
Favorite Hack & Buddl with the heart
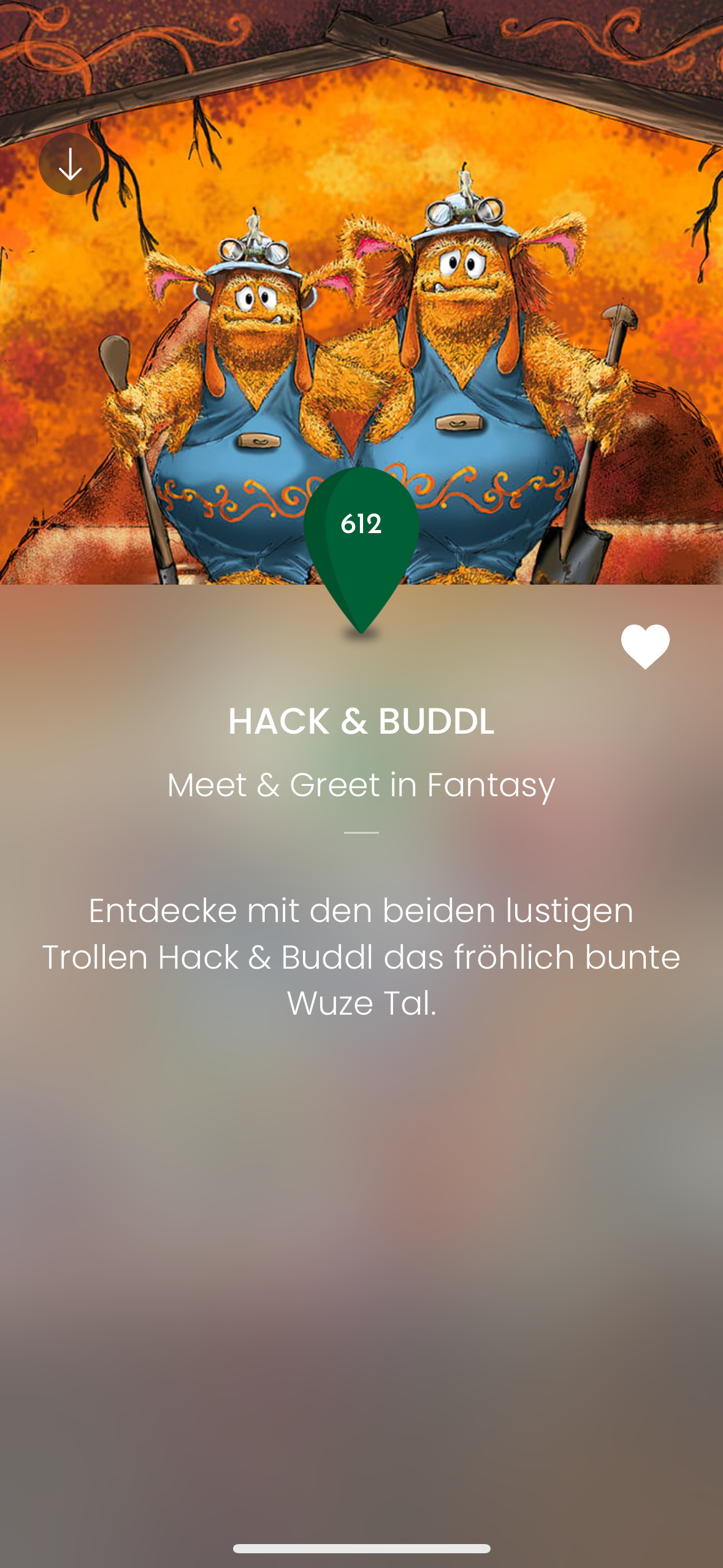click(645, 647)
